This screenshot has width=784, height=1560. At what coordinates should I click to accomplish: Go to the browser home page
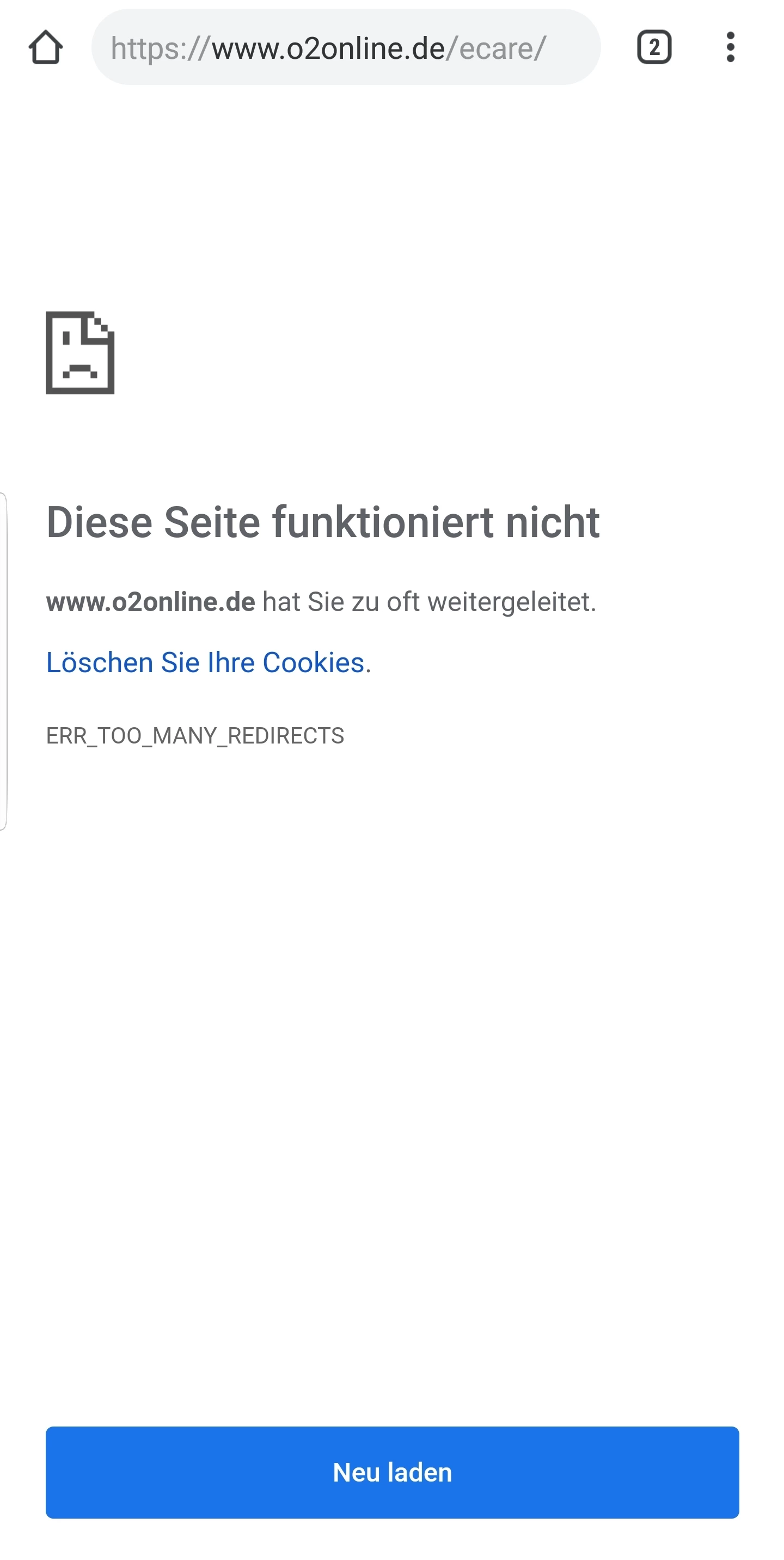(x=45, y=47)
